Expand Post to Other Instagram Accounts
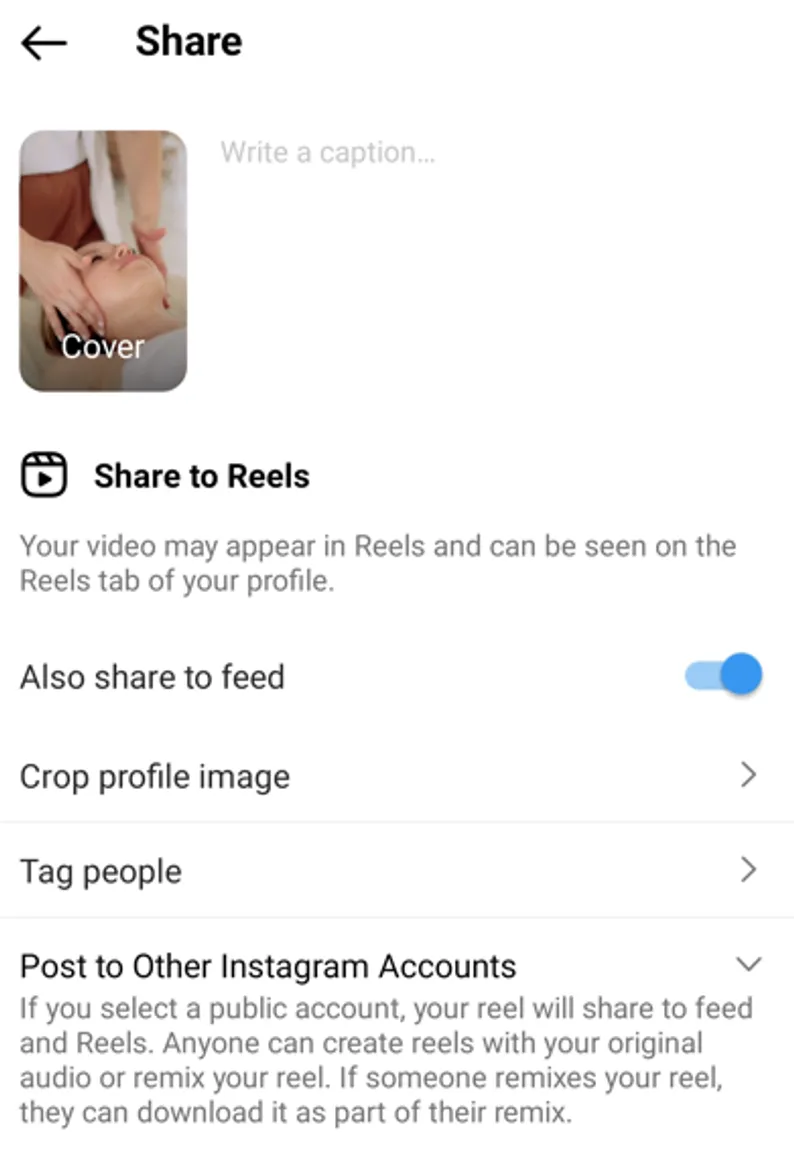 (747, 965)
